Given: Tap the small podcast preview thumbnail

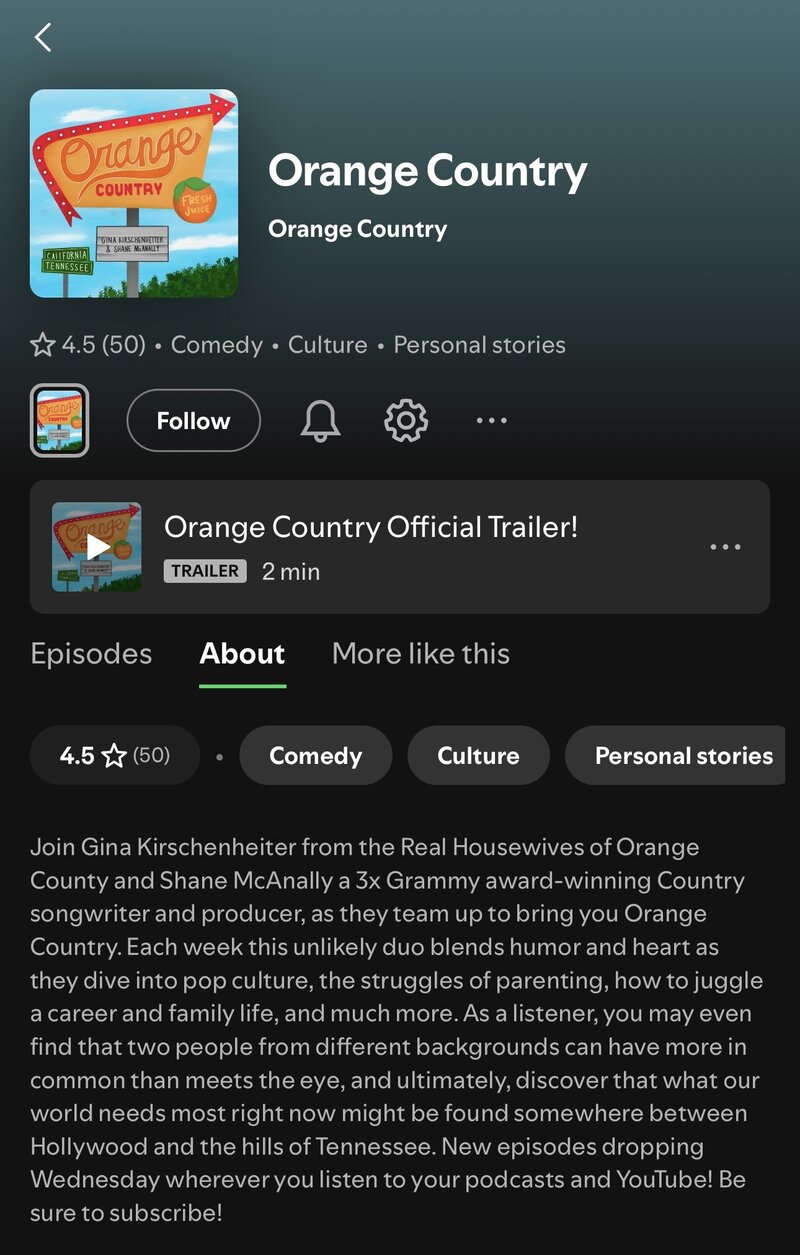Looking at the screenshot, I should (59, 421).
